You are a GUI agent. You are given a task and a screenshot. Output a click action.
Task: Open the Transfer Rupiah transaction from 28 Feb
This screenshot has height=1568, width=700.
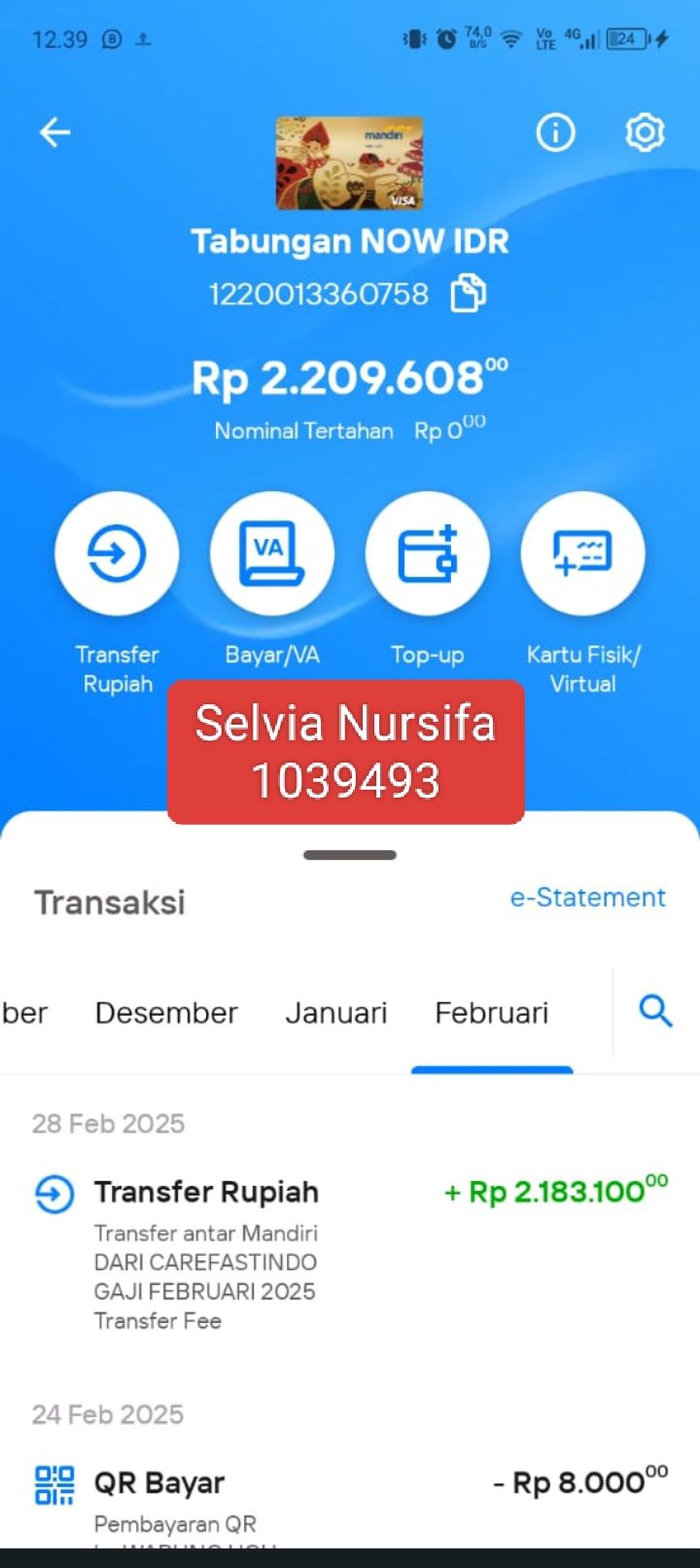[x=350, y=1255]
